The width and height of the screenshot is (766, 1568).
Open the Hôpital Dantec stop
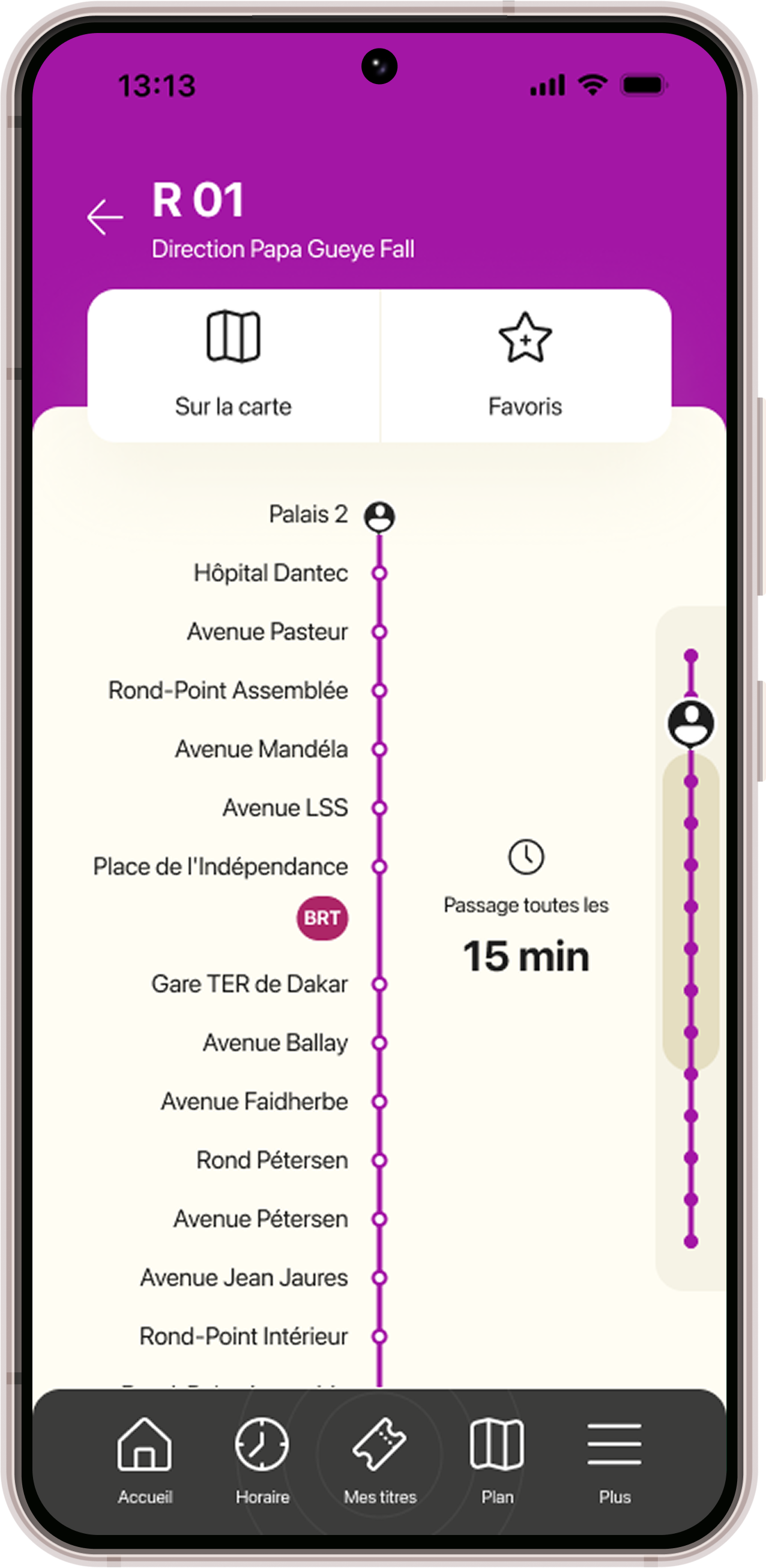(x=271, y=574)
